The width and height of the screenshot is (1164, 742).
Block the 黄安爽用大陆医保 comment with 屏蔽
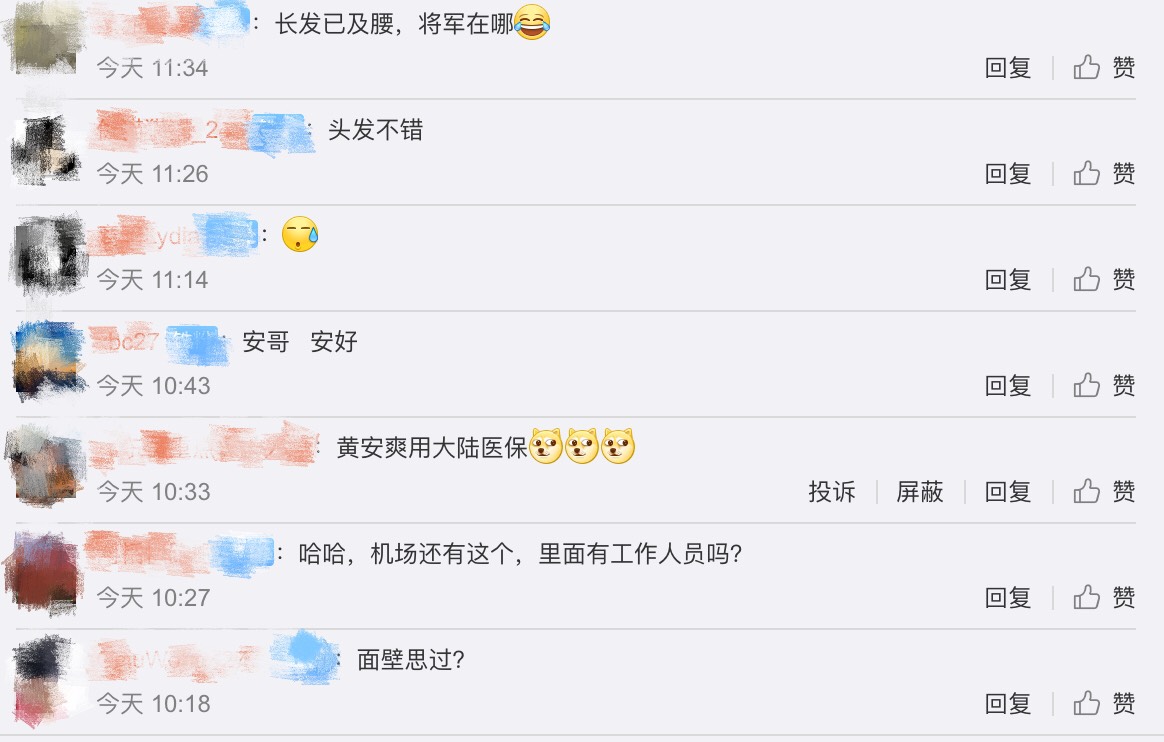(x=920, y=492)
